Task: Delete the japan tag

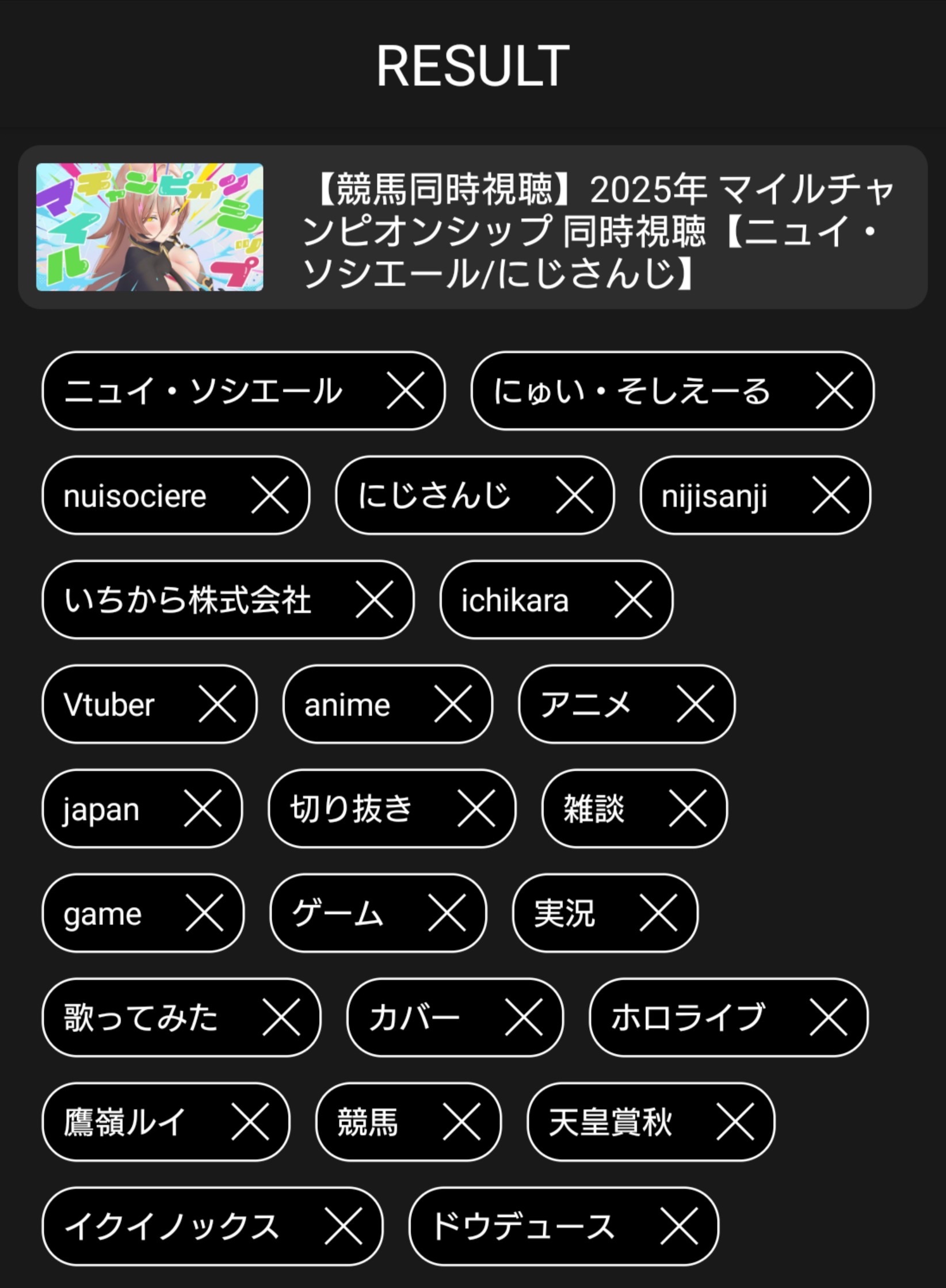Action: point(203,809)
